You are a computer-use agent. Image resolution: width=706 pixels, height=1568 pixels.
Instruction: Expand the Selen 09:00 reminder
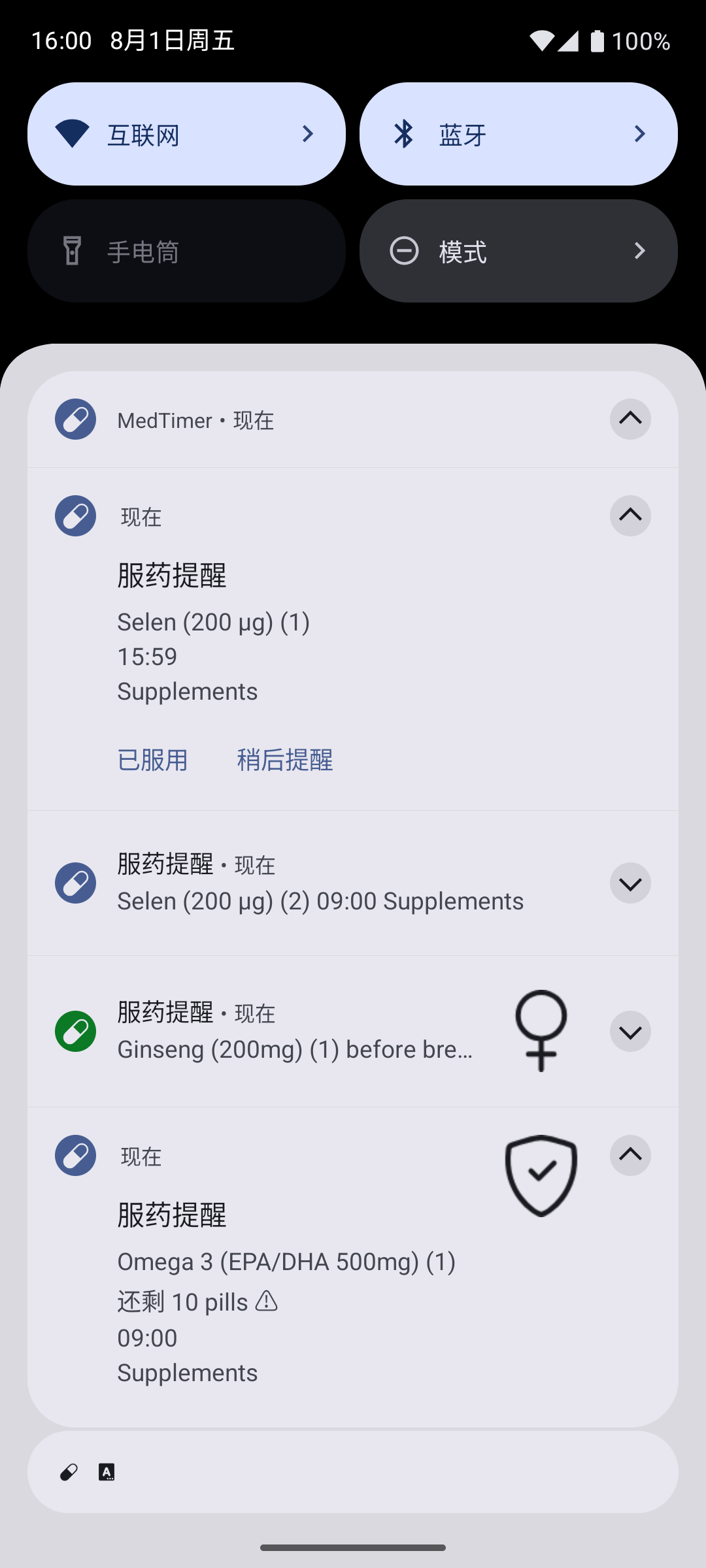pyautogui.click(x=630, y=883)
